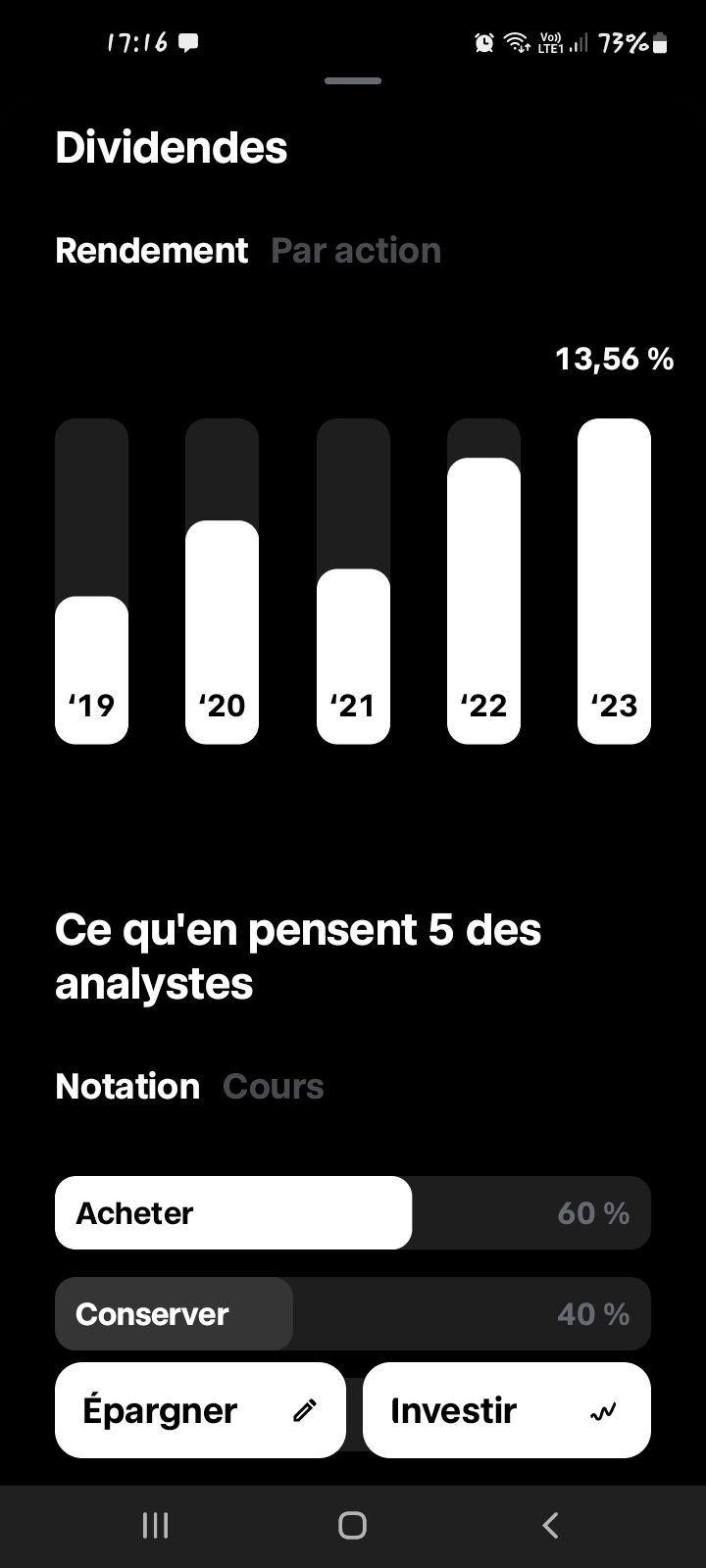The height and width of the screenshot is (1568, 706).
Task: Select the Notation tab
Action: (x=127, y=1087)
